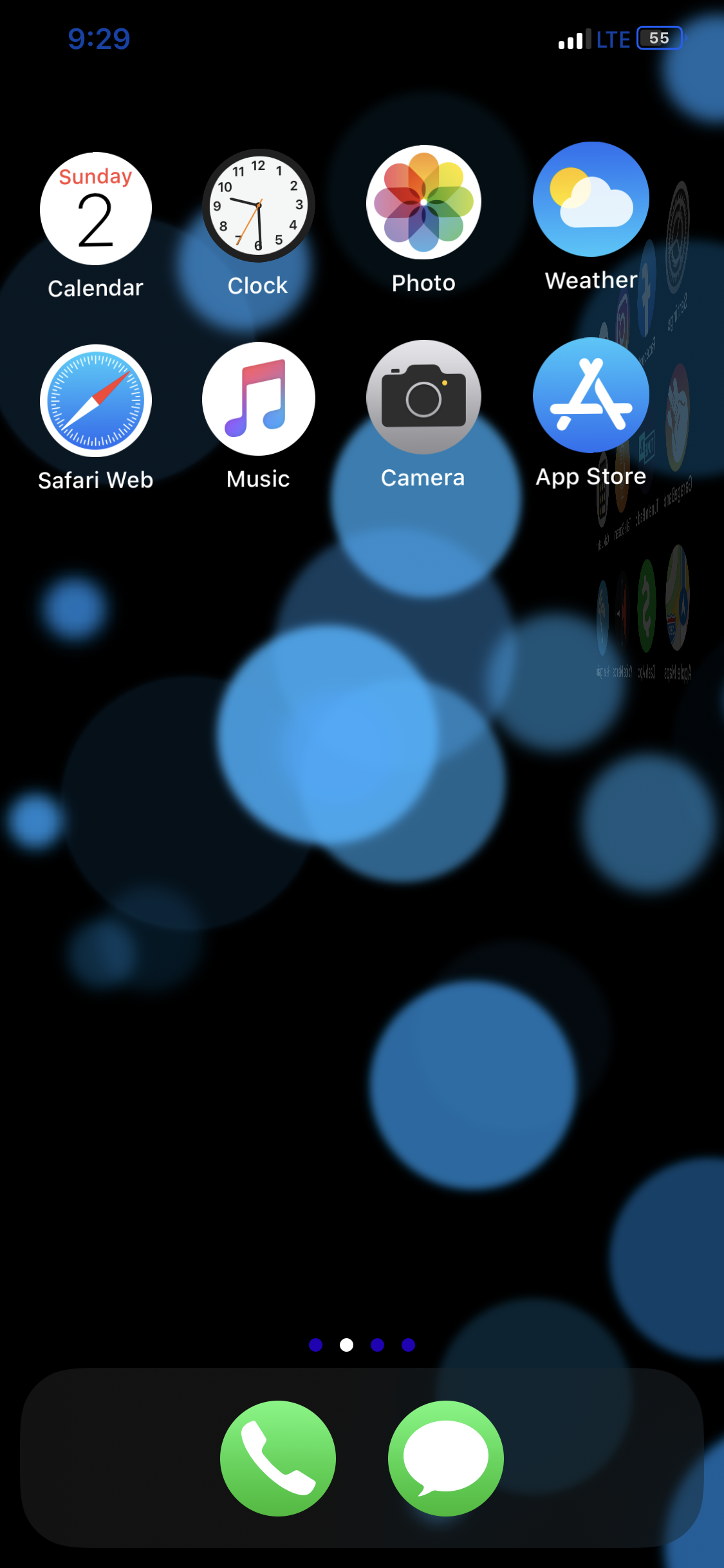
Task: Launch the Clock app
Action: point(258,206)
